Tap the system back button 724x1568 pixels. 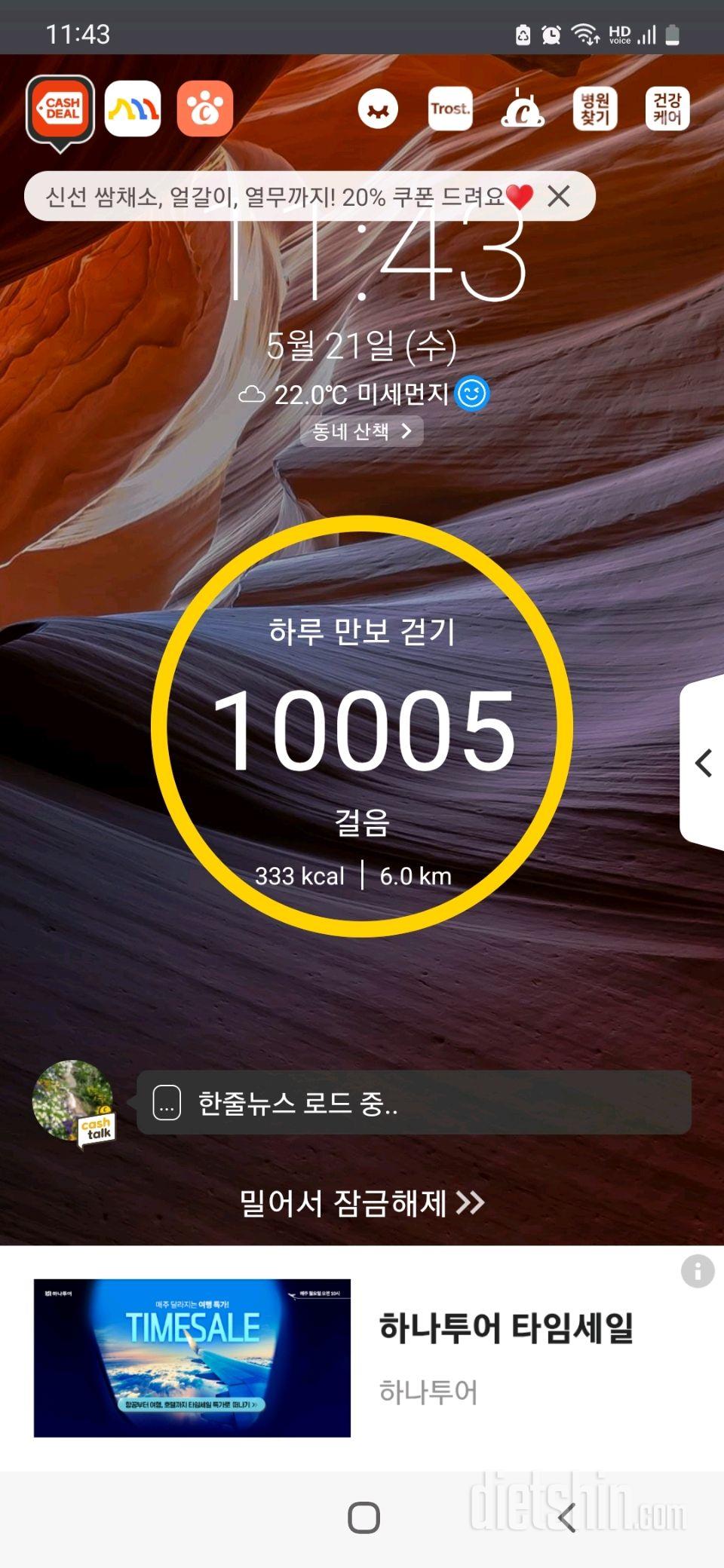567,1517
